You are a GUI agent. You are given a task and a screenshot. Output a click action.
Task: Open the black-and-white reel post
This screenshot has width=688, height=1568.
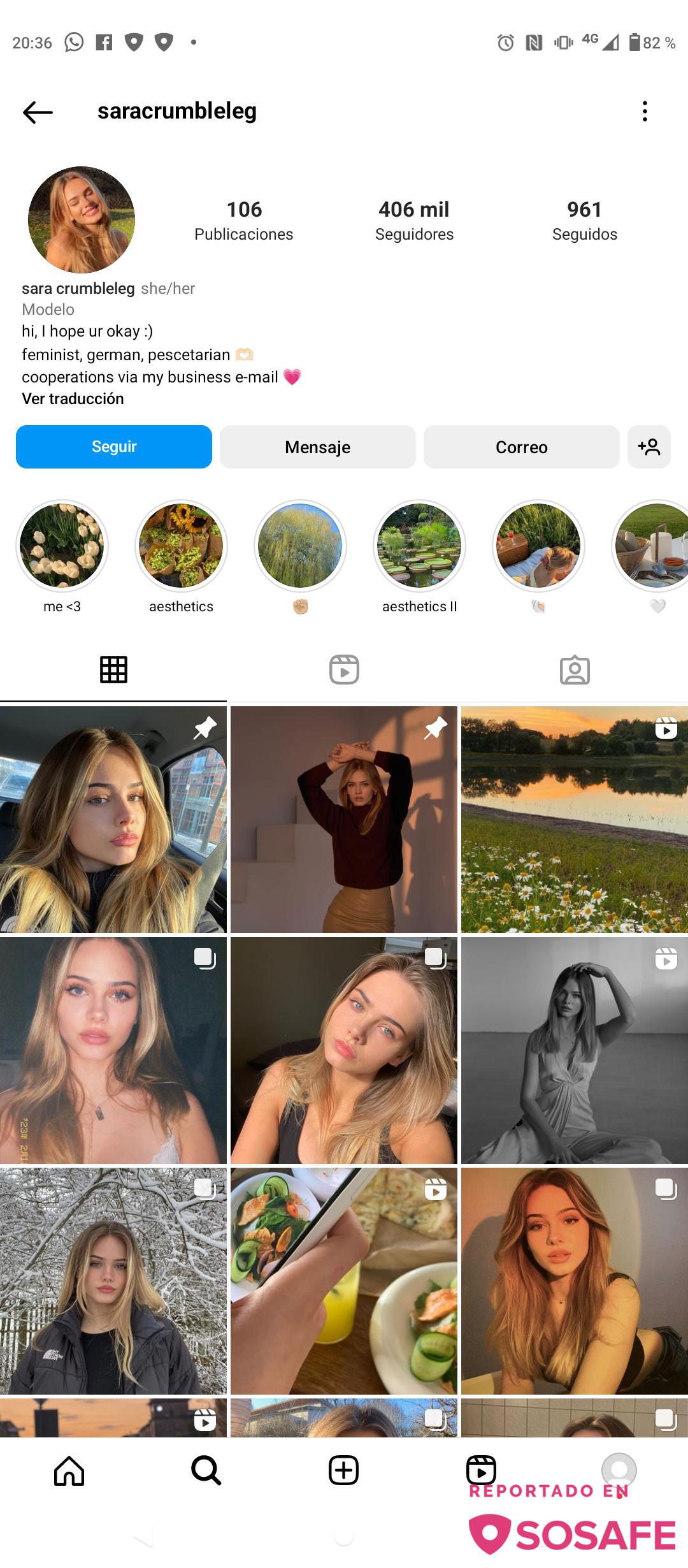[x=575, y=1050]
